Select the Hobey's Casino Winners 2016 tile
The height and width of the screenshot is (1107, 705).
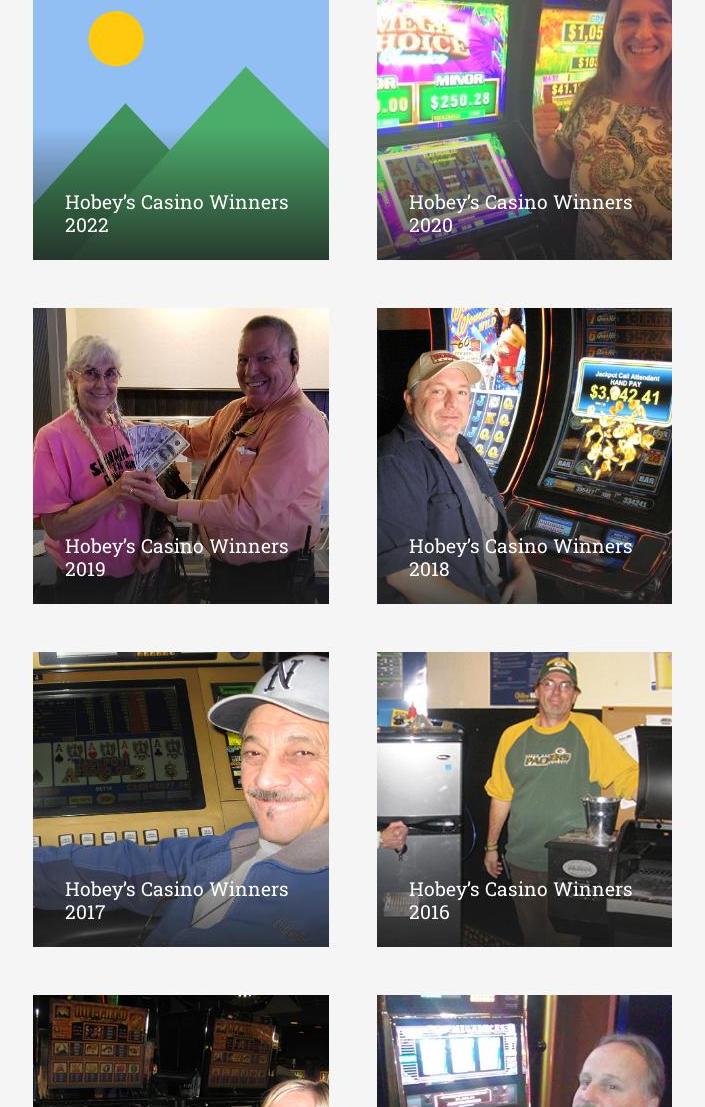pos(523,799)
